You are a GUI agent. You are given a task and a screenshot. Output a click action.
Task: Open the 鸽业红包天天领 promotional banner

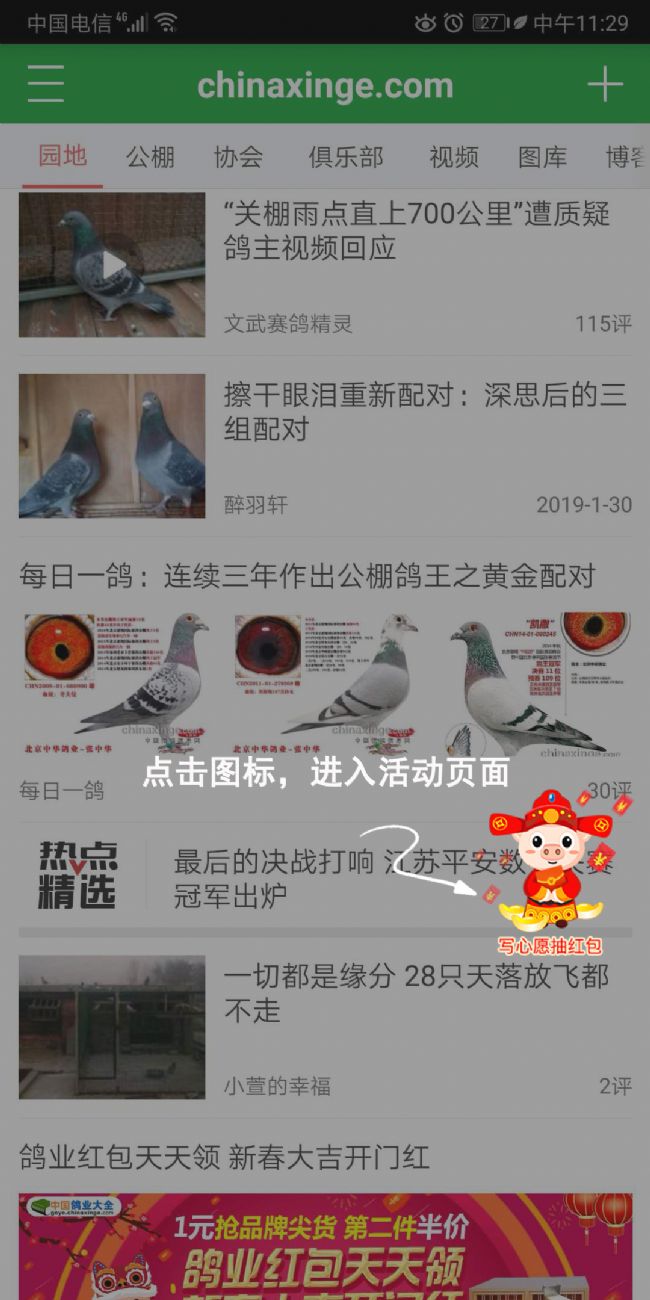click(325, 1245)
